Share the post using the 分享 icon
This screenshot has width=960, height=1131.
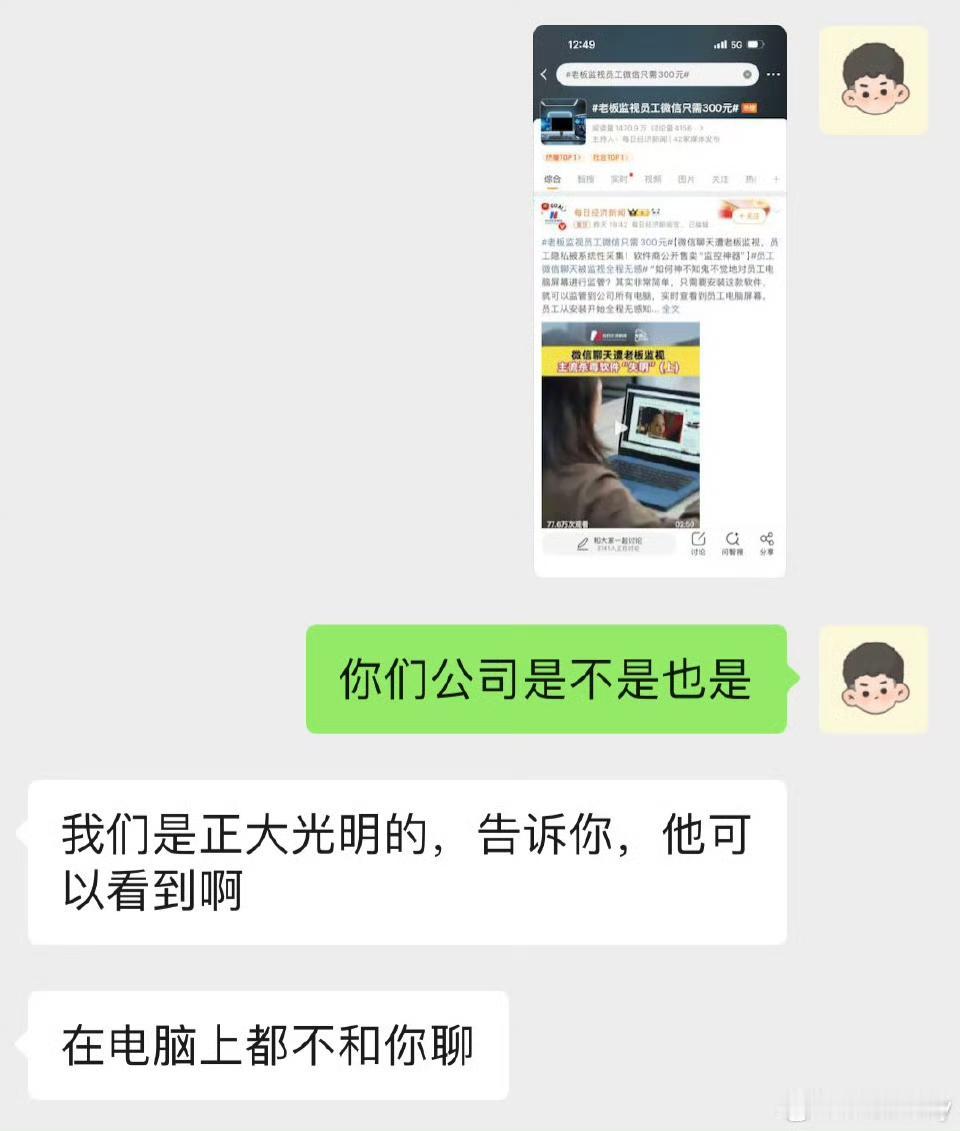766,542
